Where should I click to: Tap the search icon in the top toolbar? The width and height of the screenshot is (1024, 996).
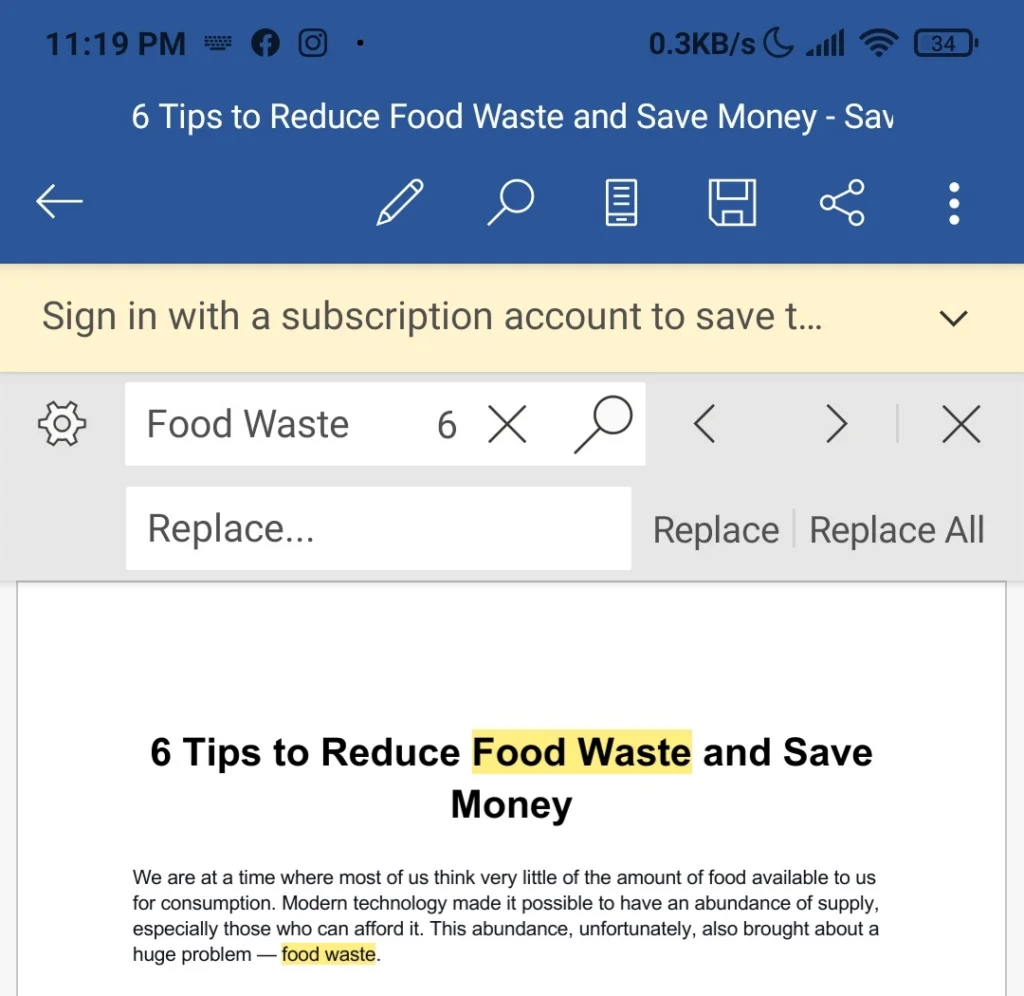510,202
